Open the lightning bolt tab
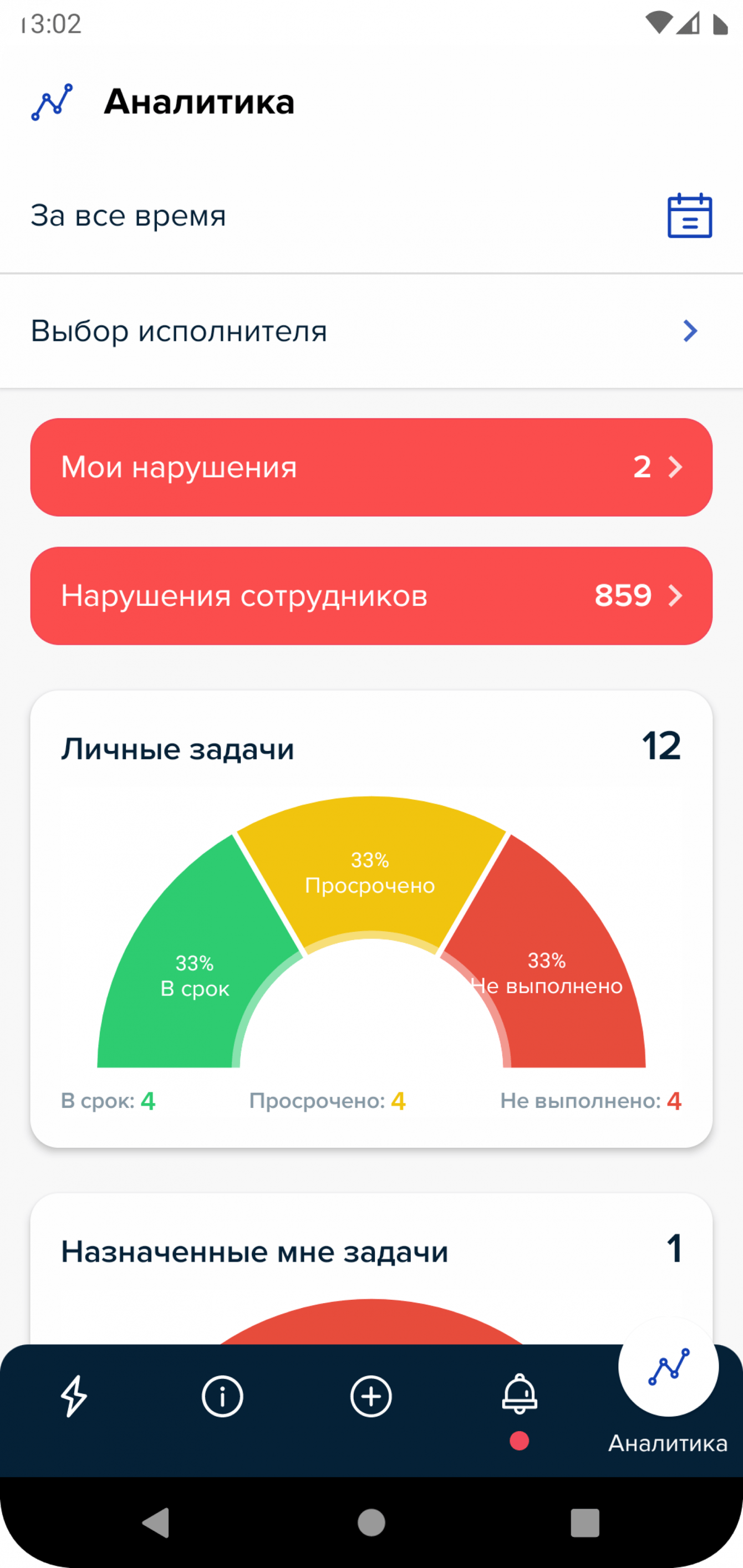The width and height of the screenshot is (743, 1568). [x=74, y=1396]
